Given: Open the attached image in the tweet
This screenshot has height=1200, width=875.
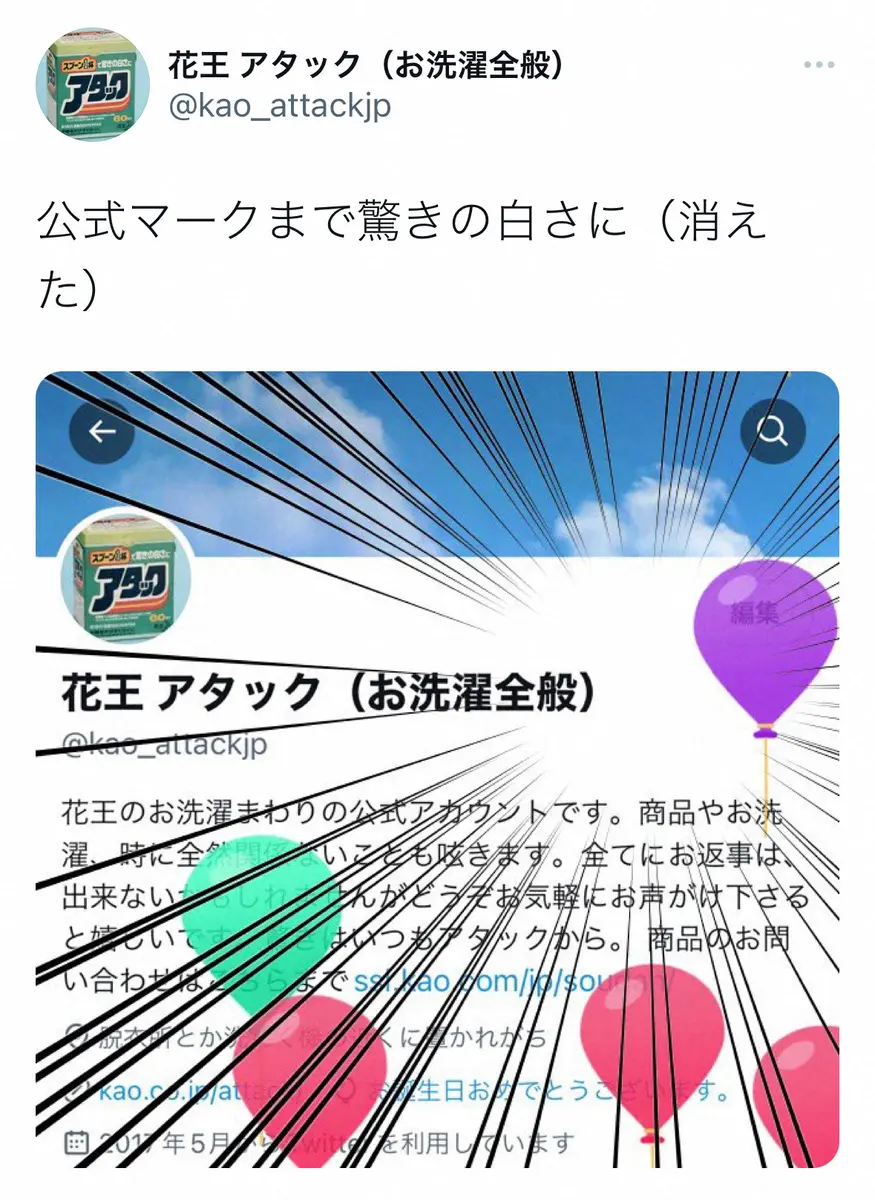Looking at the screenshot, I should [x=437, y=770].
